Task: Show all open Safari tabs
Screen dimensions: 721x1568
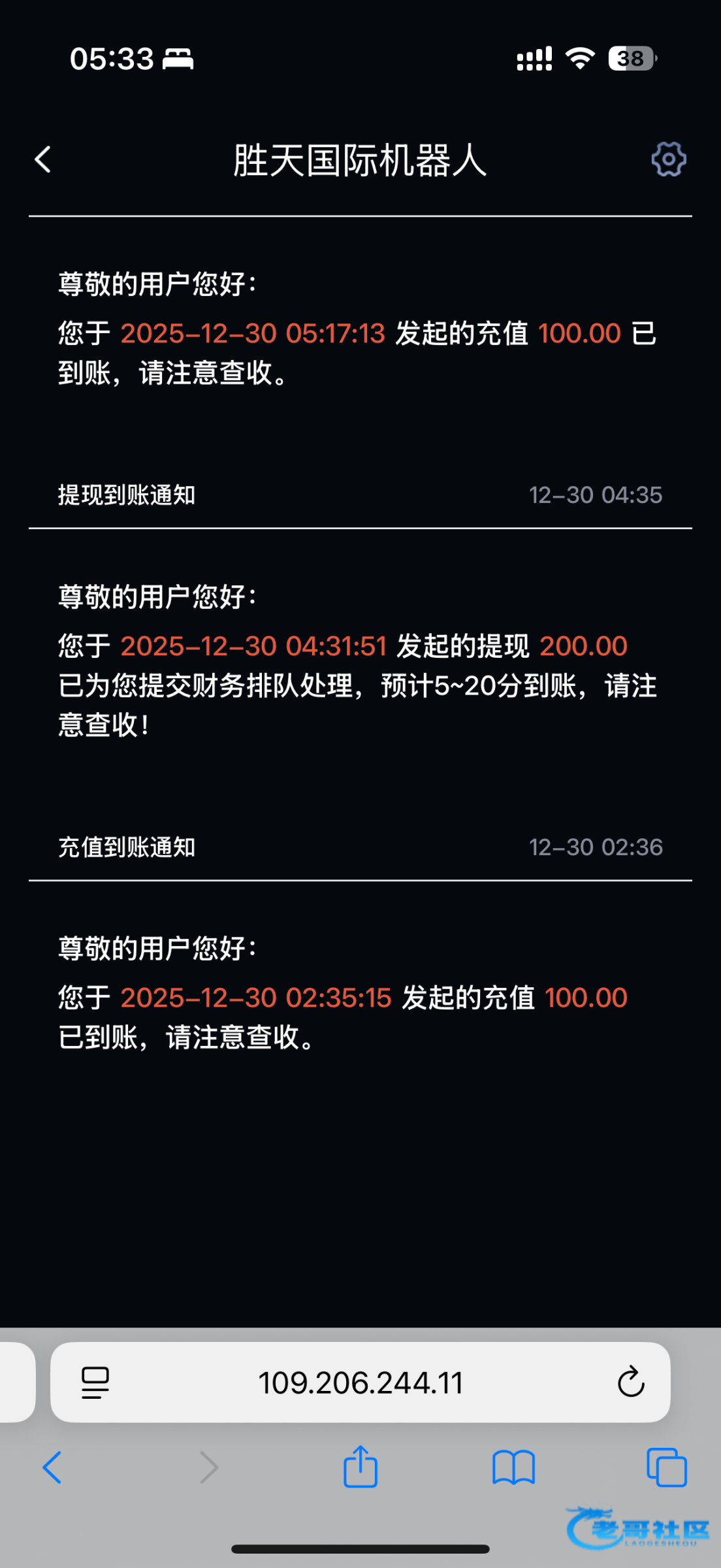Action: (x=666, y=1467)
